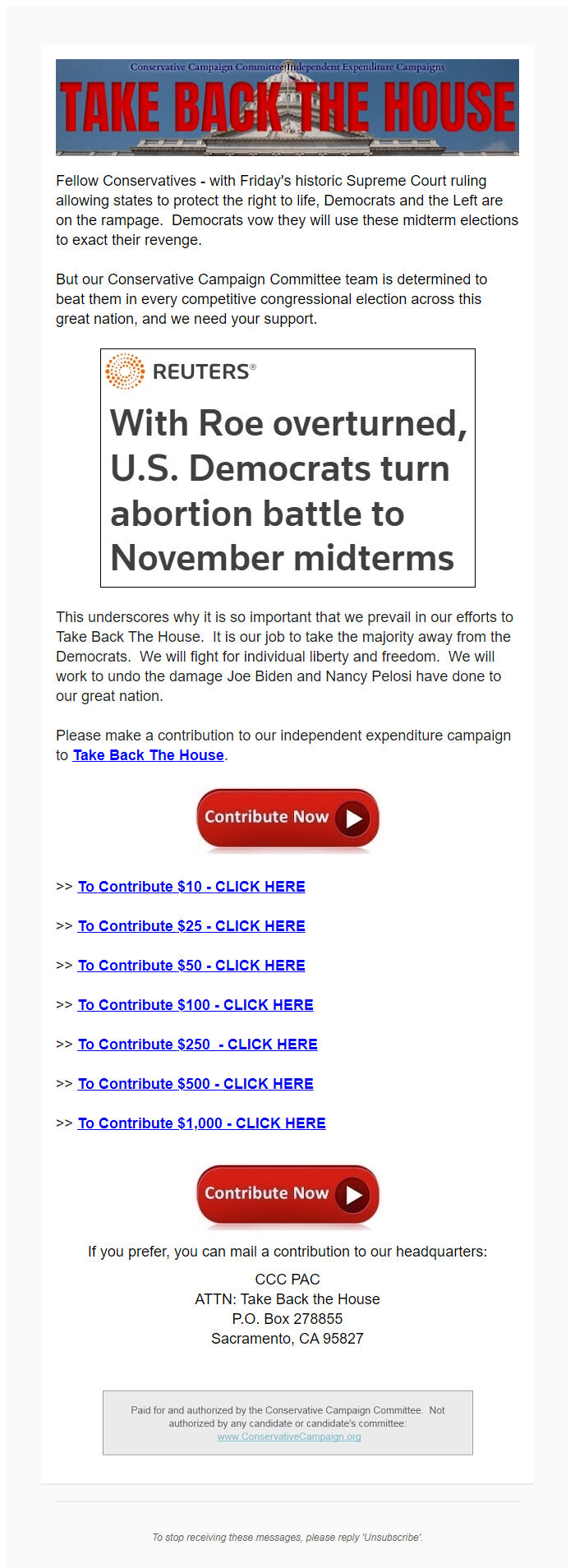Open the Take Back The House link
The width and height of the screenshot is (575, 1568).
pyautogui.click(x=148, y=755)
